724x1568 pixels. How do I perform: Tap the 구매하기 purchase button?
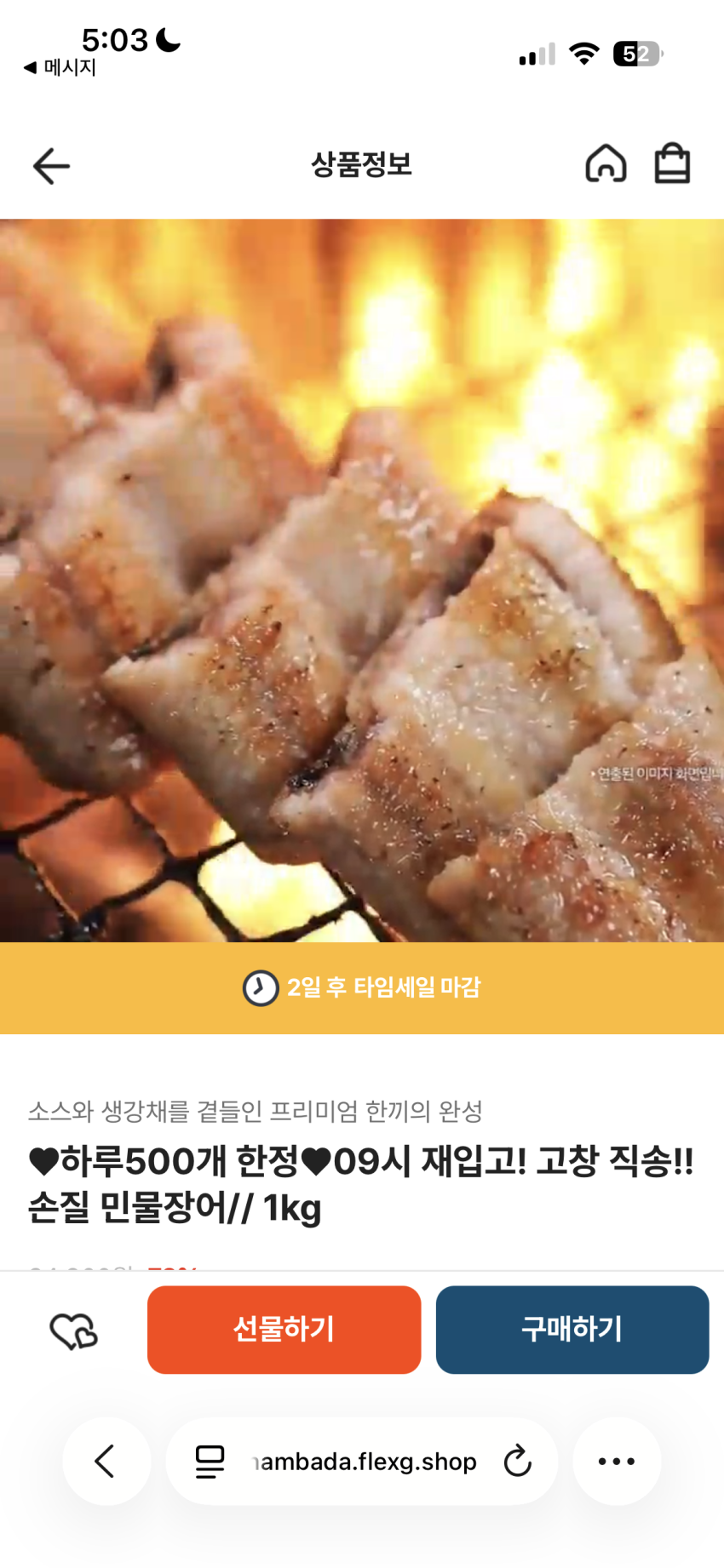point(572,1330)
